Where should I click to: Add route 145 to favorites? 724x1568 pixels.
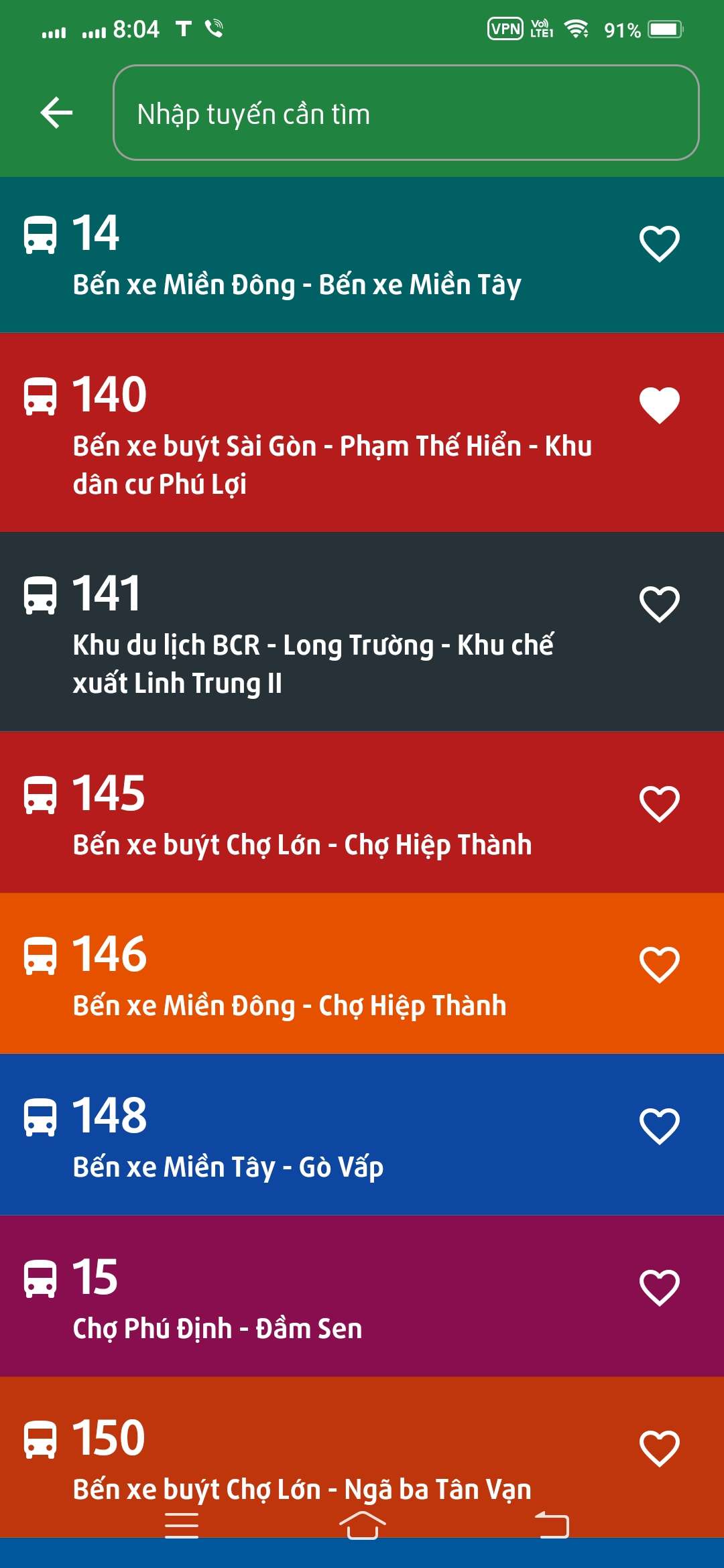[x=659, y=803]
